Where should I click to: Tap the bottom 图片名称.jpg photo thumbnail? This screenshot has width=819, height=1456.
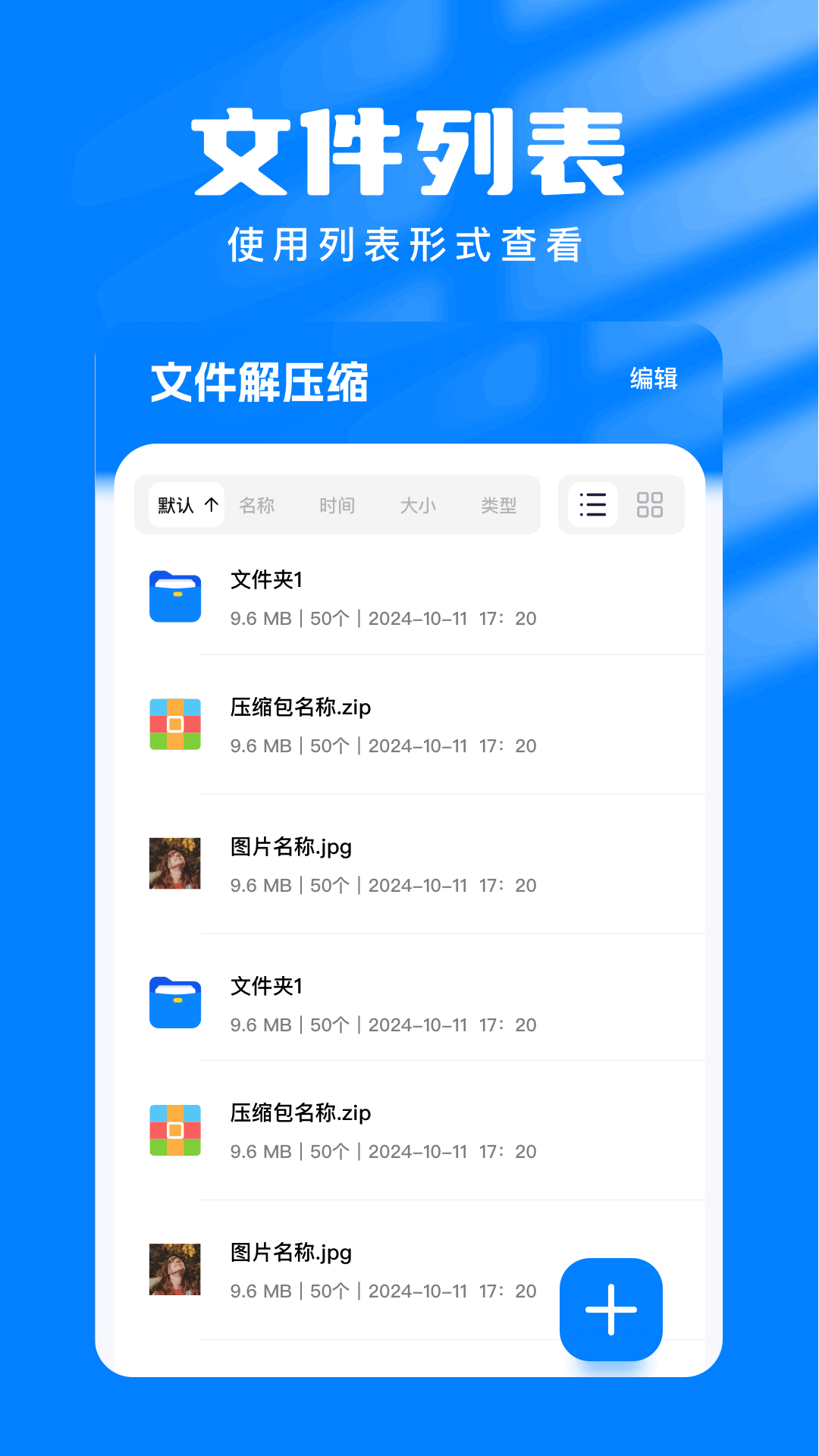coord(175,1270)
